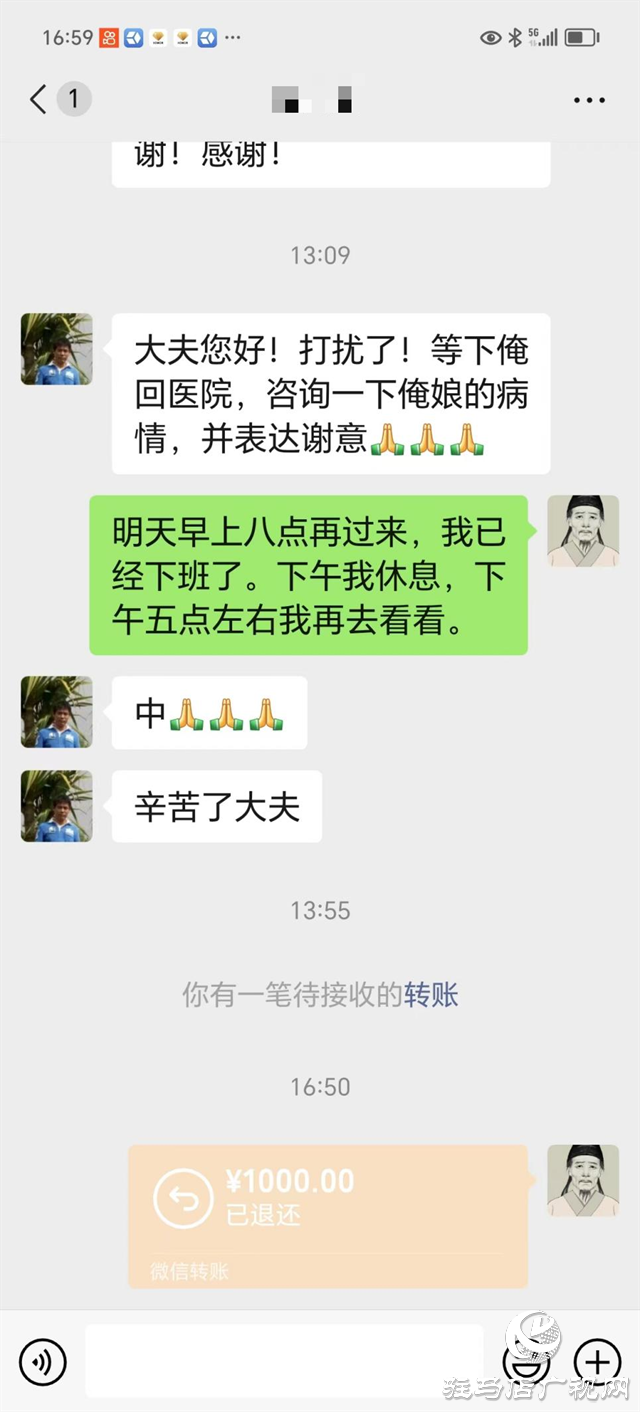View the ¥1000.00 已退还 transfer details
Image resolution: width=640 pixels, height=1412 pixels.
coord(328,1214)
